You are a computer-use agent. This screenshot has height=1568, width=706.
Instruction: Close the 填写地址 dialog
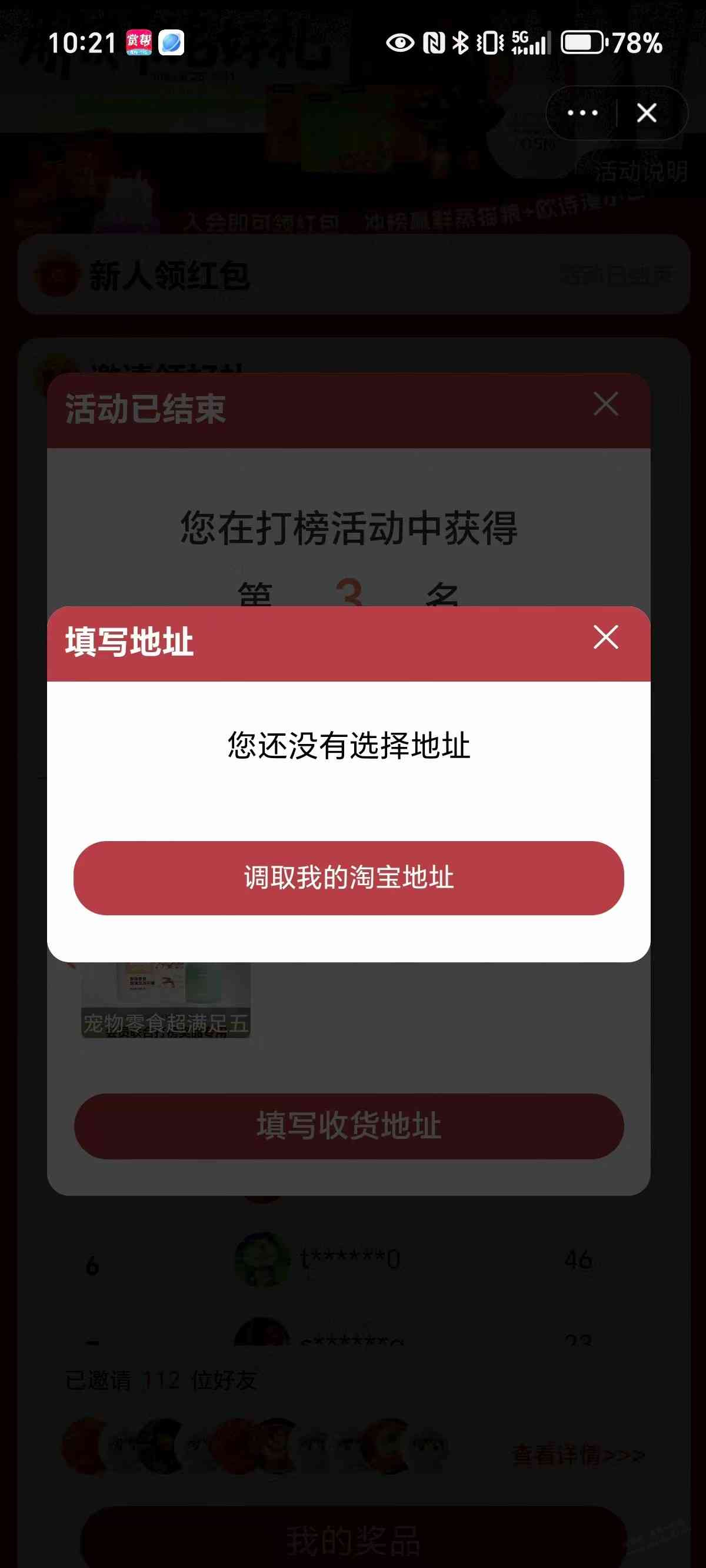pyautogui.click(x=605, y=637)
